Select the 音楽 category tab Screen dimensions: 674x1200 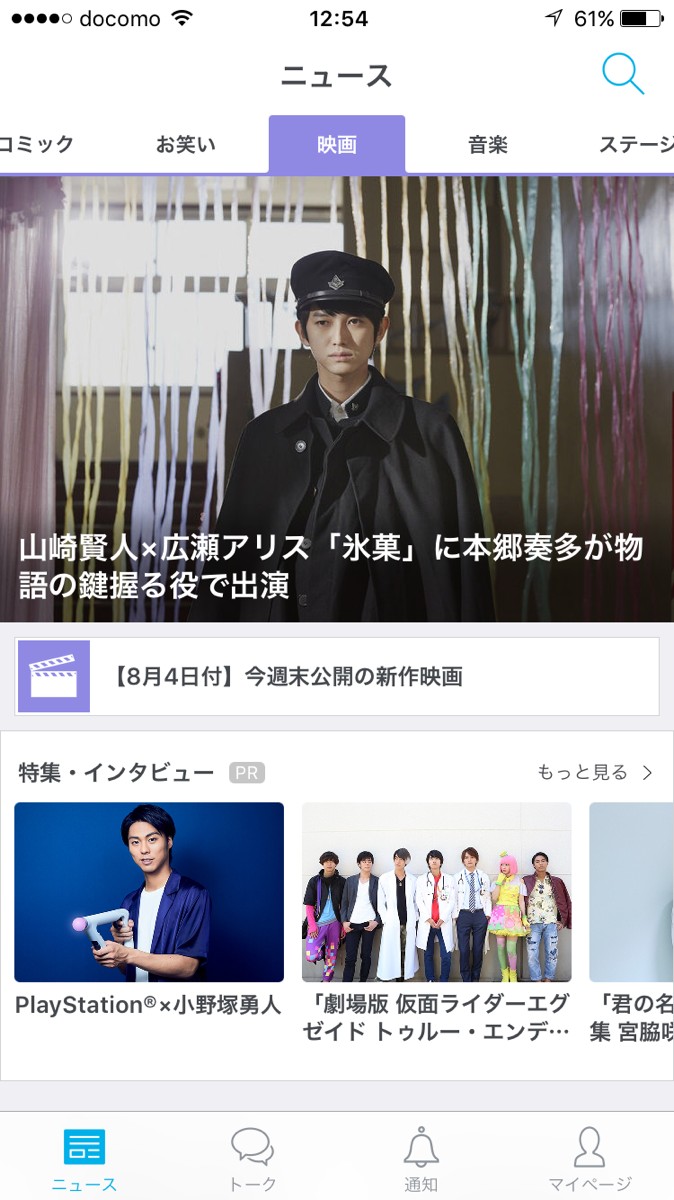[488, 145]
